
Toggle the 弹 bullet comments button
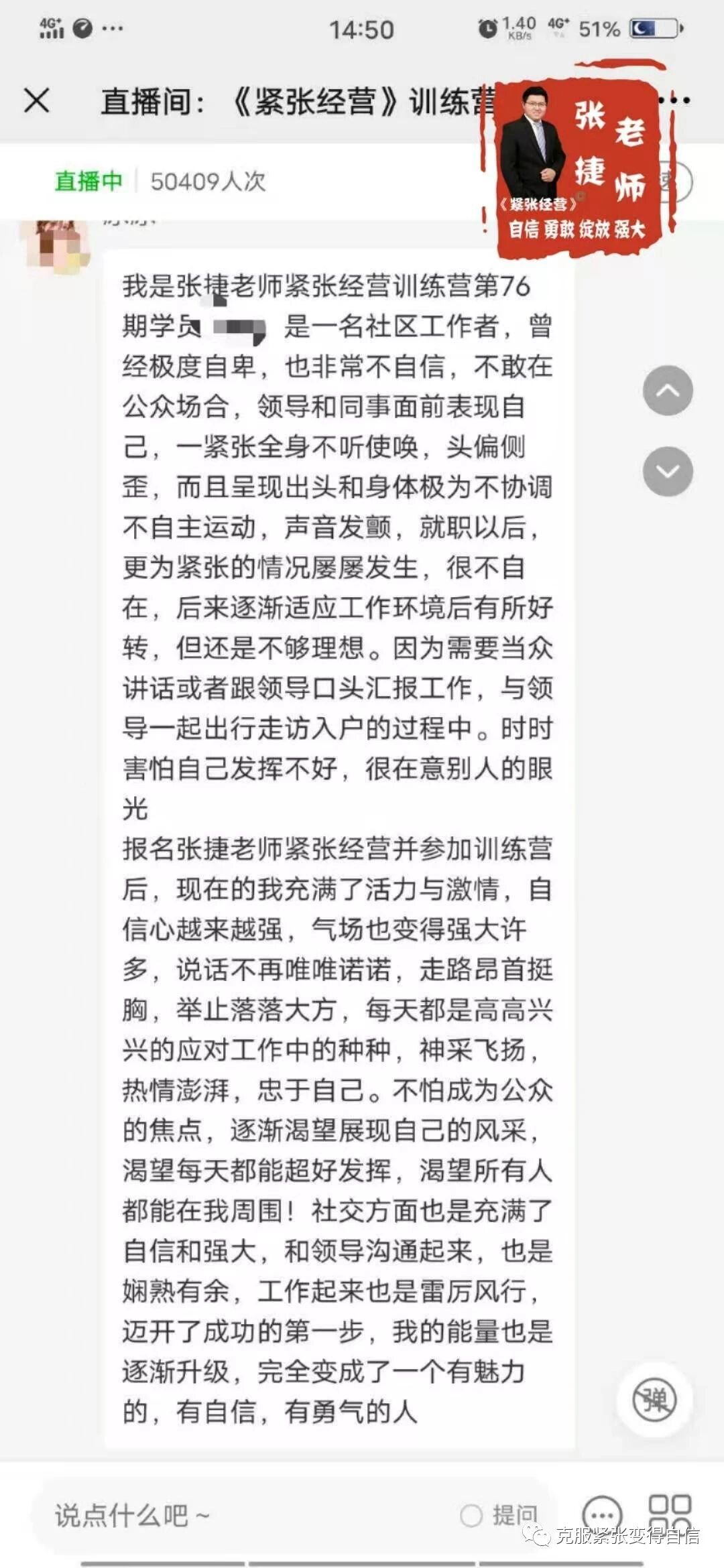click(x=655, y=1400)
